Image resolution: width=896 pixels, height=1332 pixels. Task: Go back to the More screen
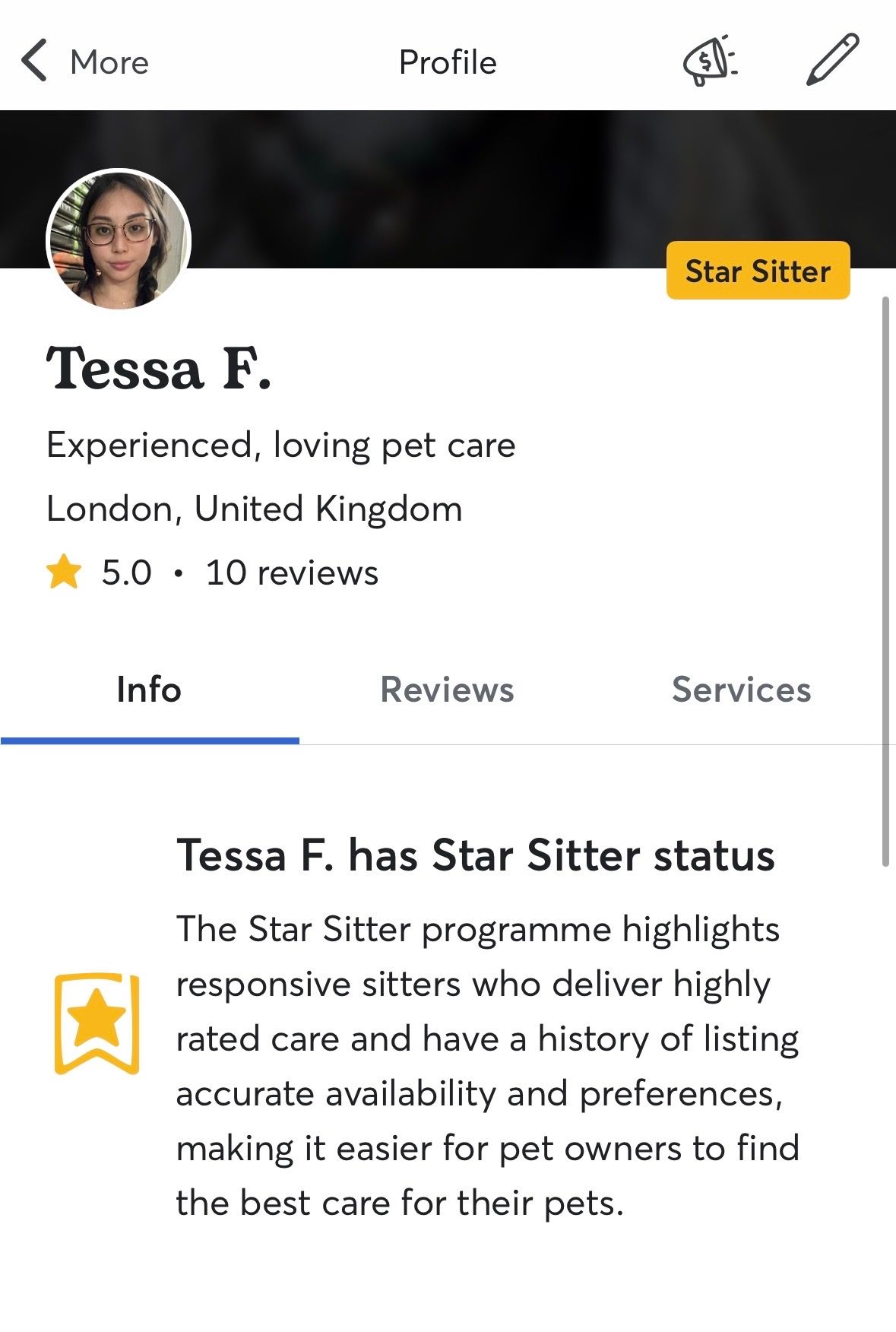click(84, 62)
